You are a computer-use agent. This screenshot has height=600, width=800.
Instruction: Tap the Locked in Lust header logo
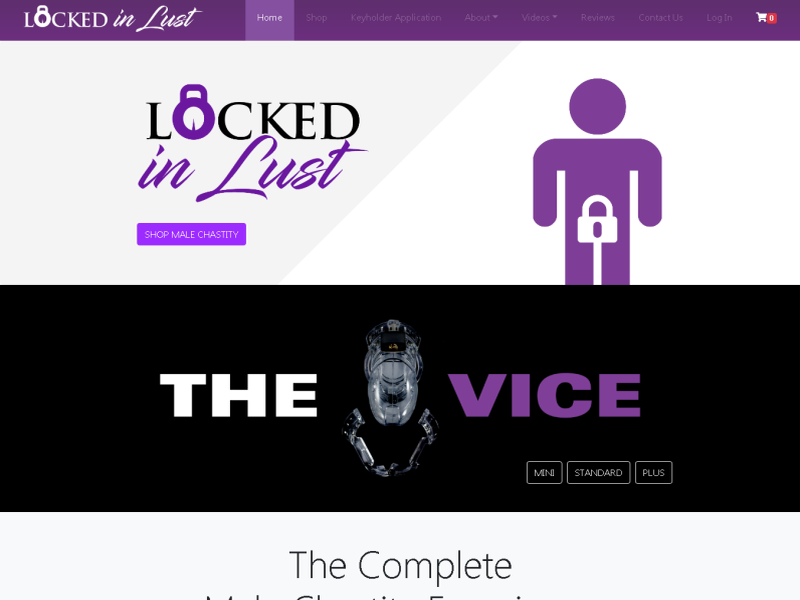click(113, 18)
